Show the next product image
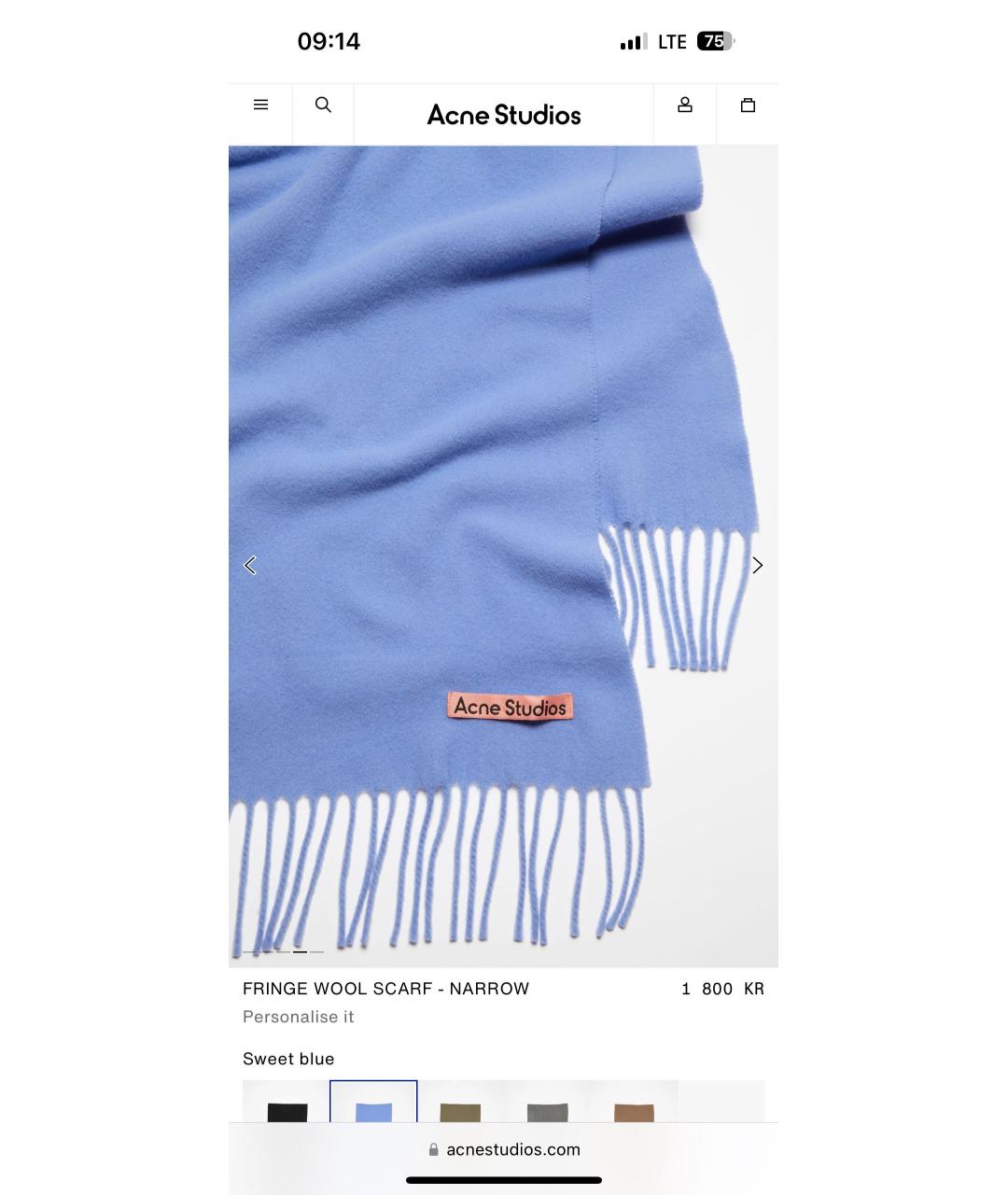The image size is (1008, 1195). click(757, 565)
